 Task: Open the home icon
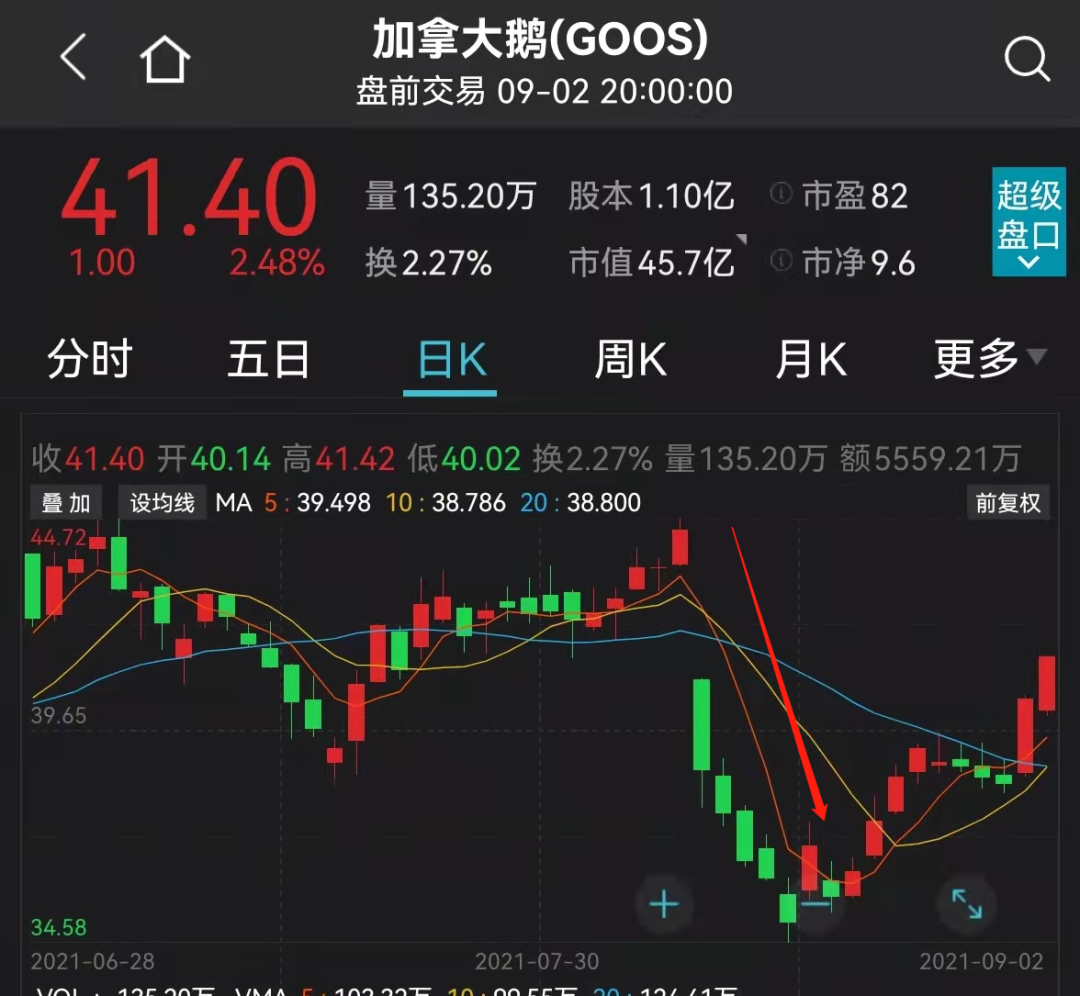tap(165, 60)
